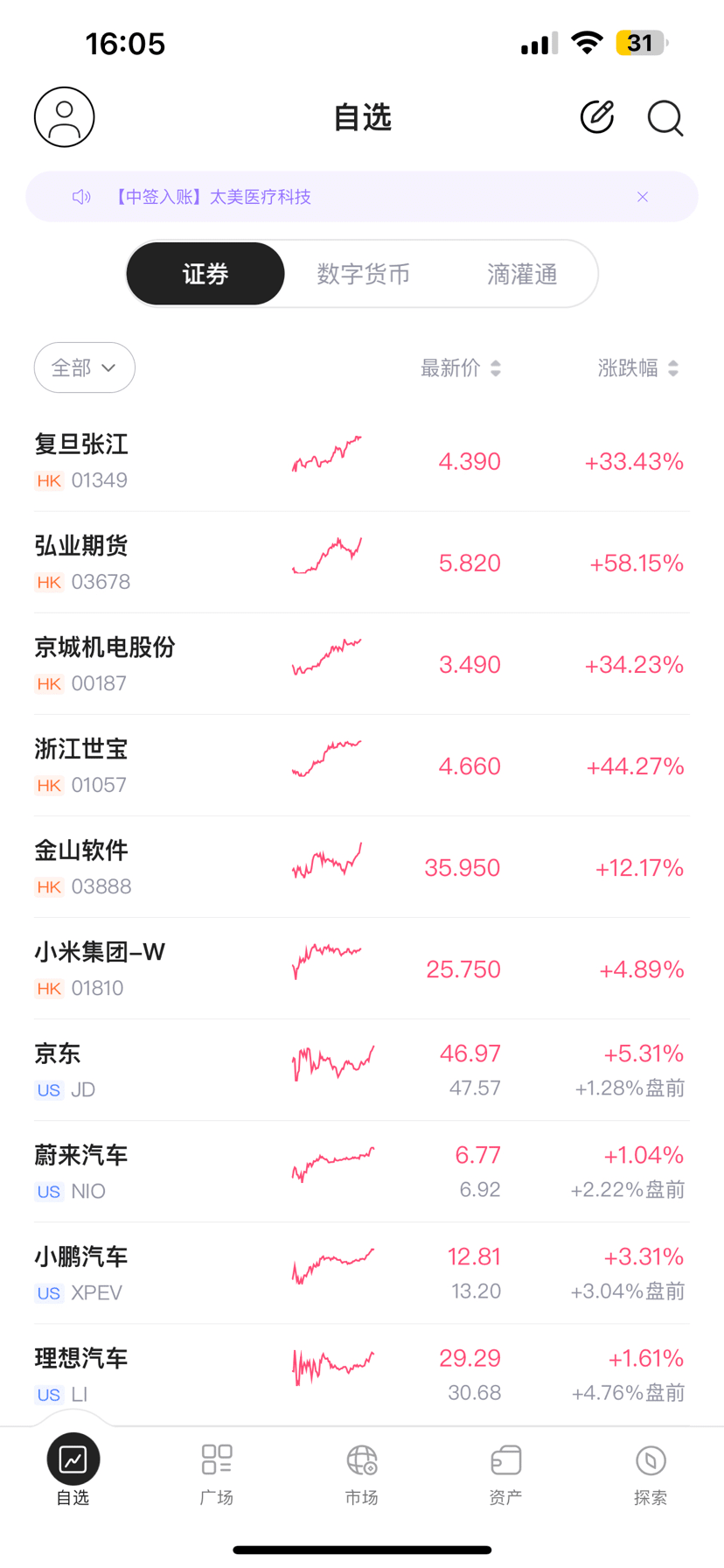
Task: Switch to the 滴灌通 tab
Action: pyautogui.click(x=522, y=274)
